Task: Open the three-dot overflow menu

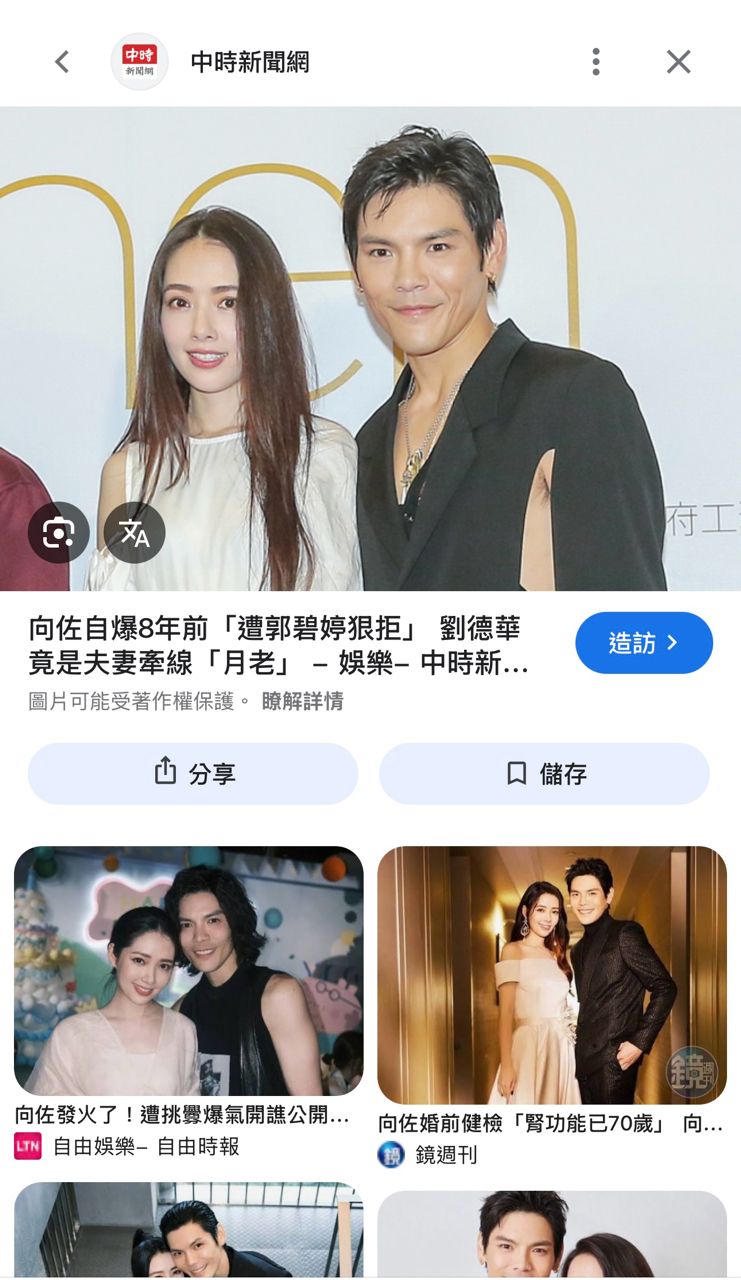Action: click(x=596, y=62)
